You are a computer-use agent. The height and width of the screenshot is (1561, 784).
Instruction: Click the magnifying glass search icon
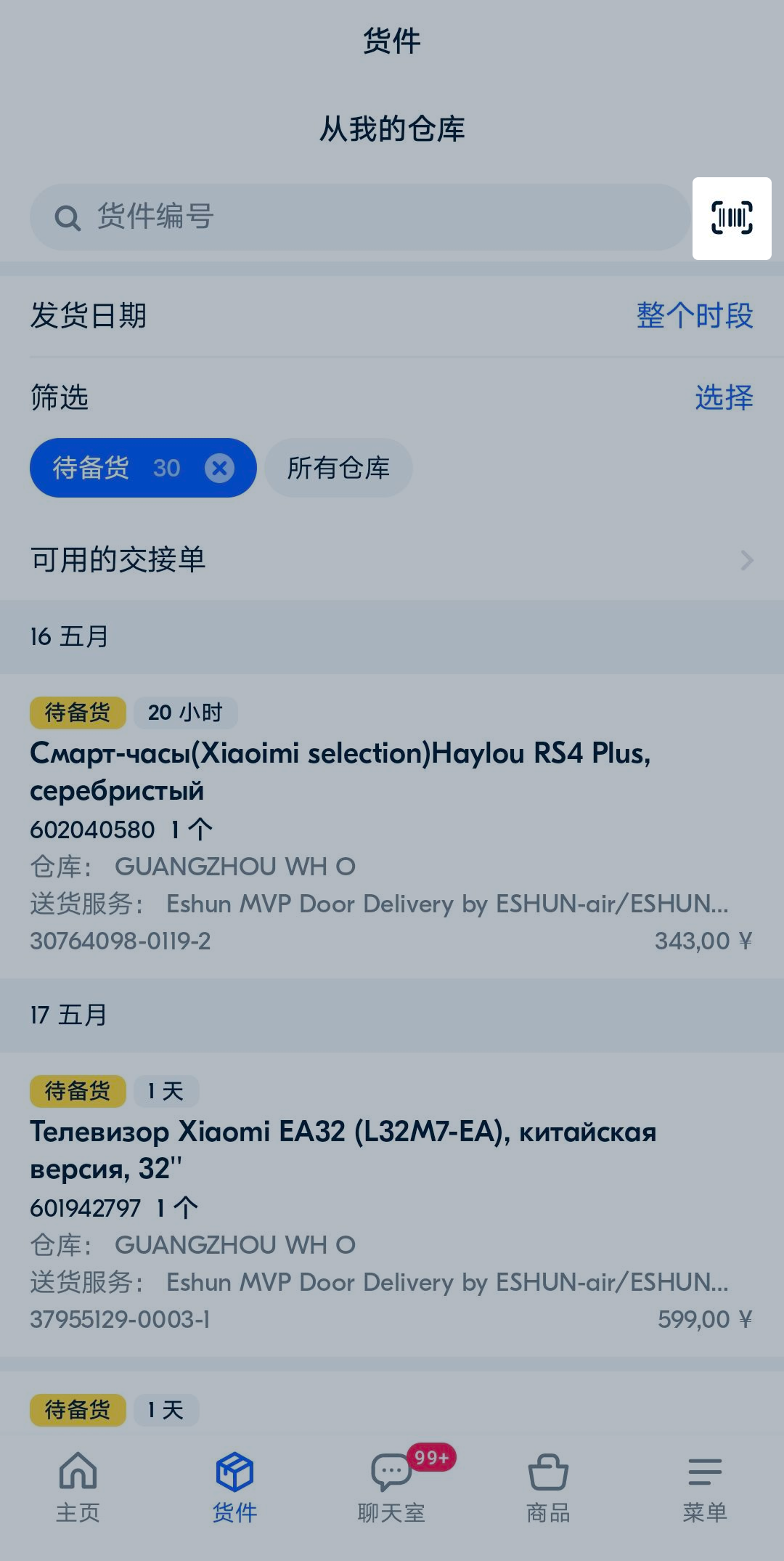68,217
